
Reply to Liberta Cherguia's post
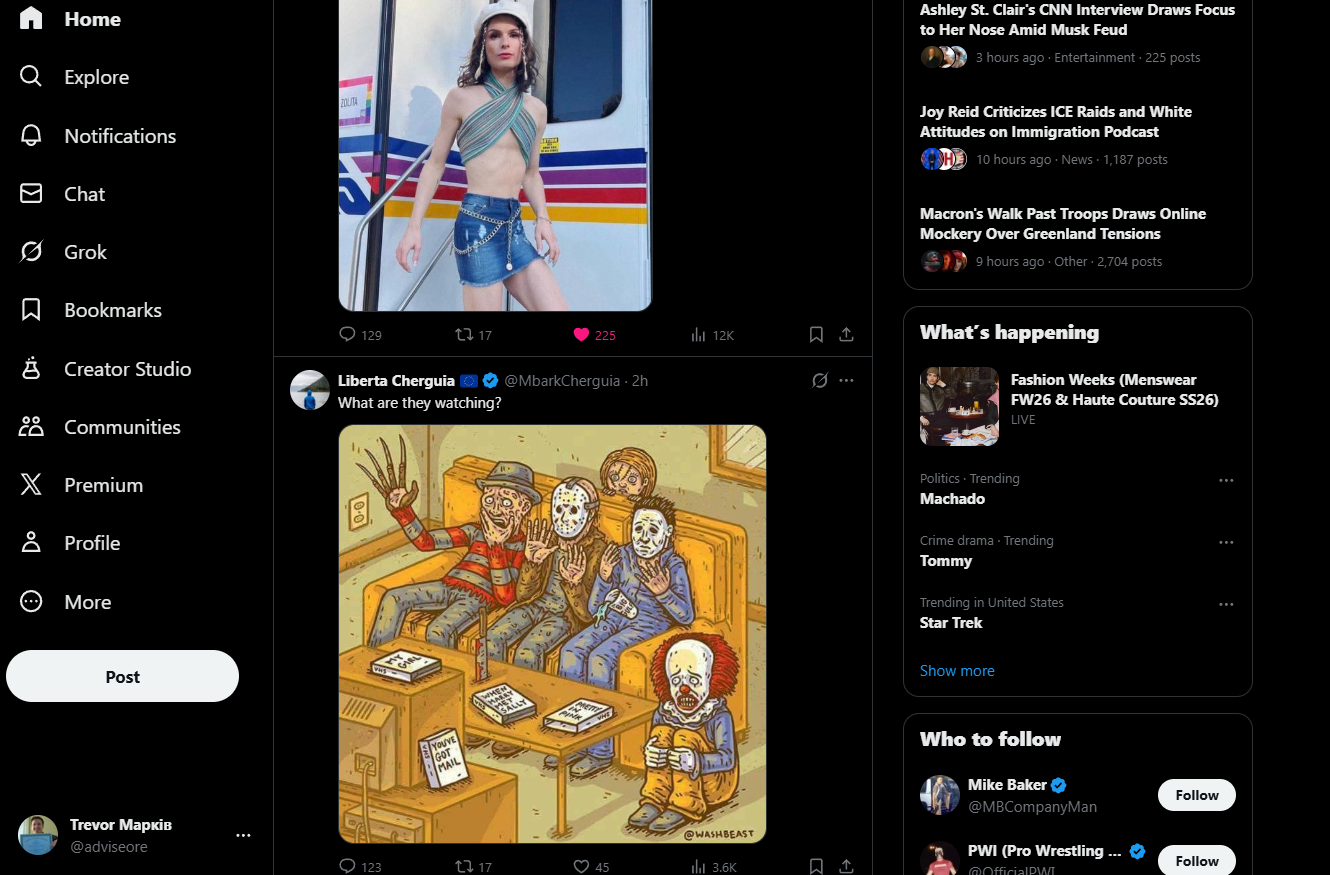coord(348,866)
